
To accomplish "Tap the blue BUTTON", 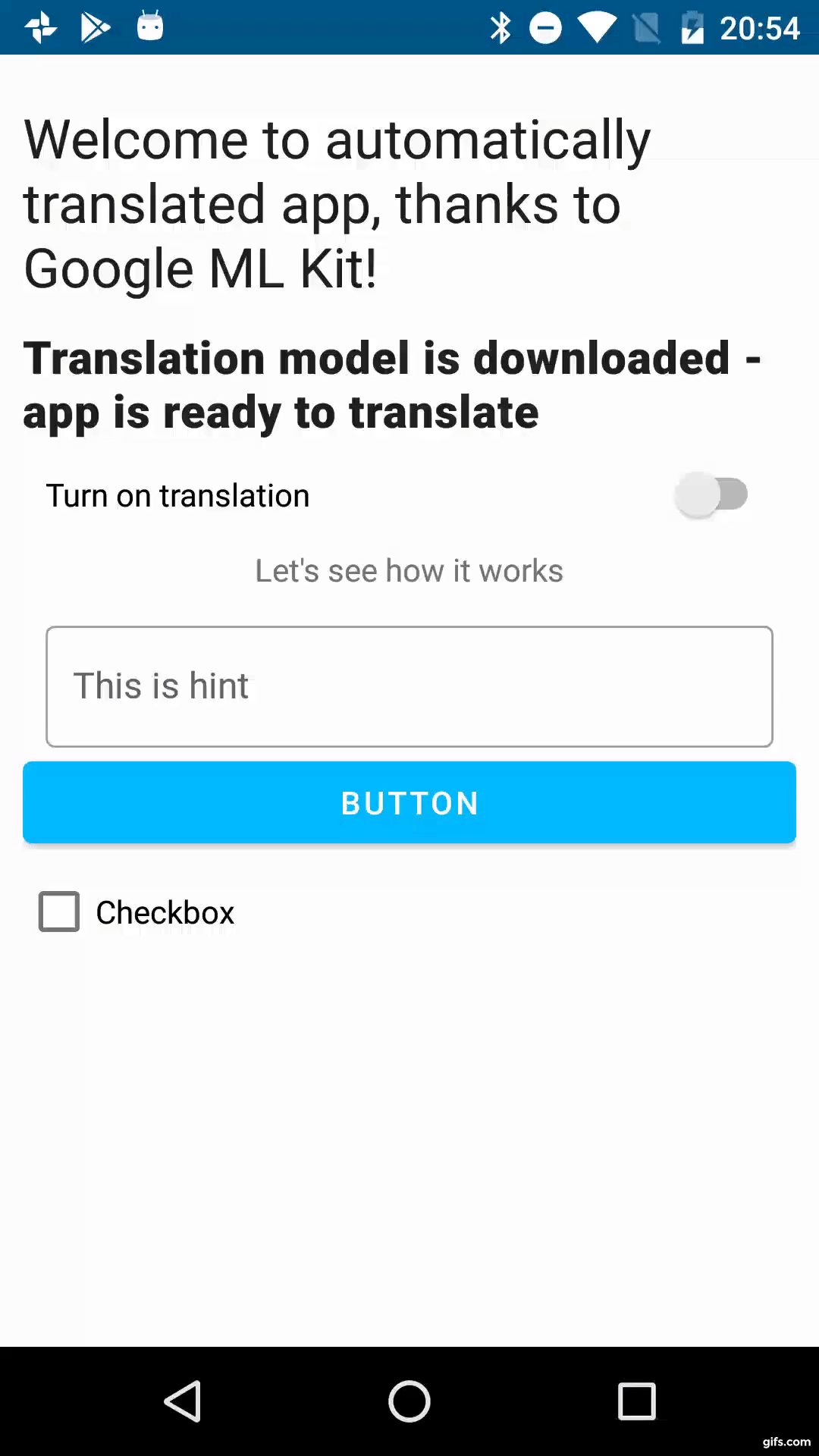I will coord(409,802).
